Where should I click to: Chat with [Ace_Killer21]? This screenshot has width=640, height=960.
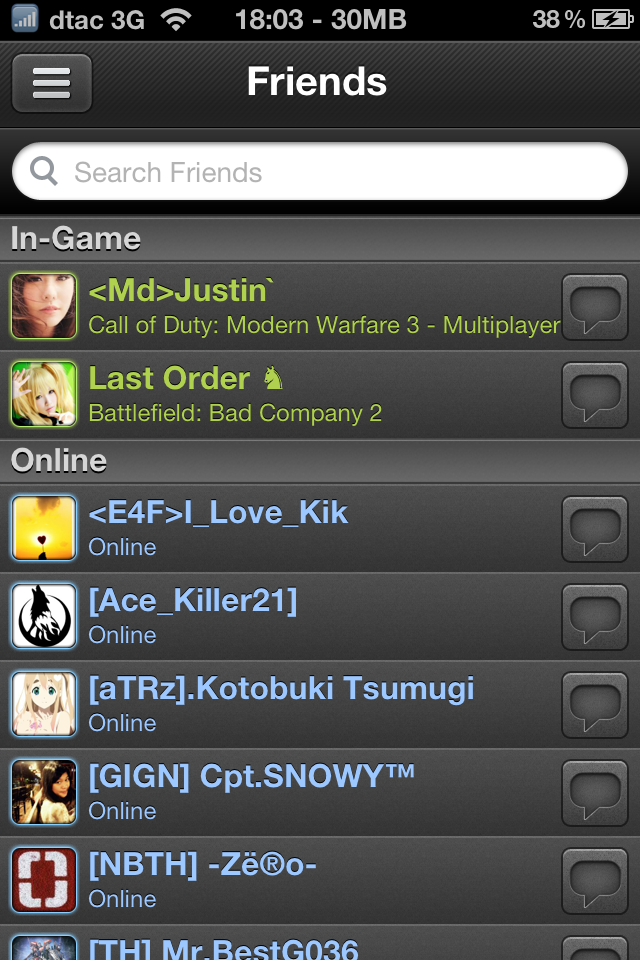click(x=596, y=615)
